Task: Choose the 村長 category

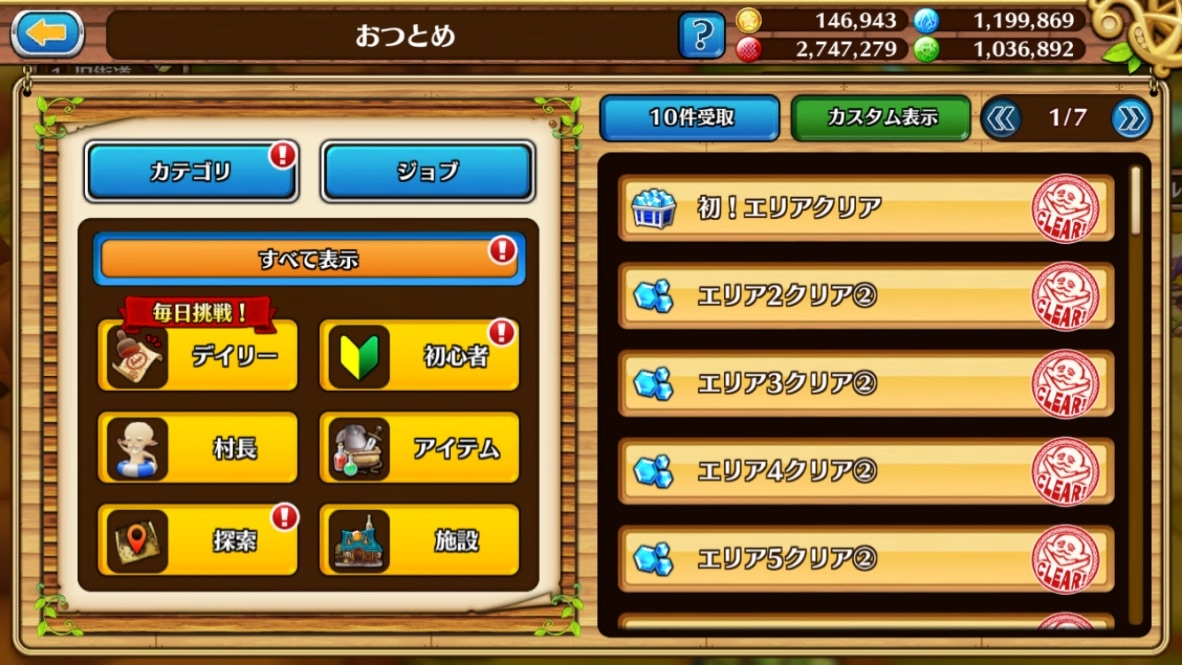Action: tap(198, 448)
